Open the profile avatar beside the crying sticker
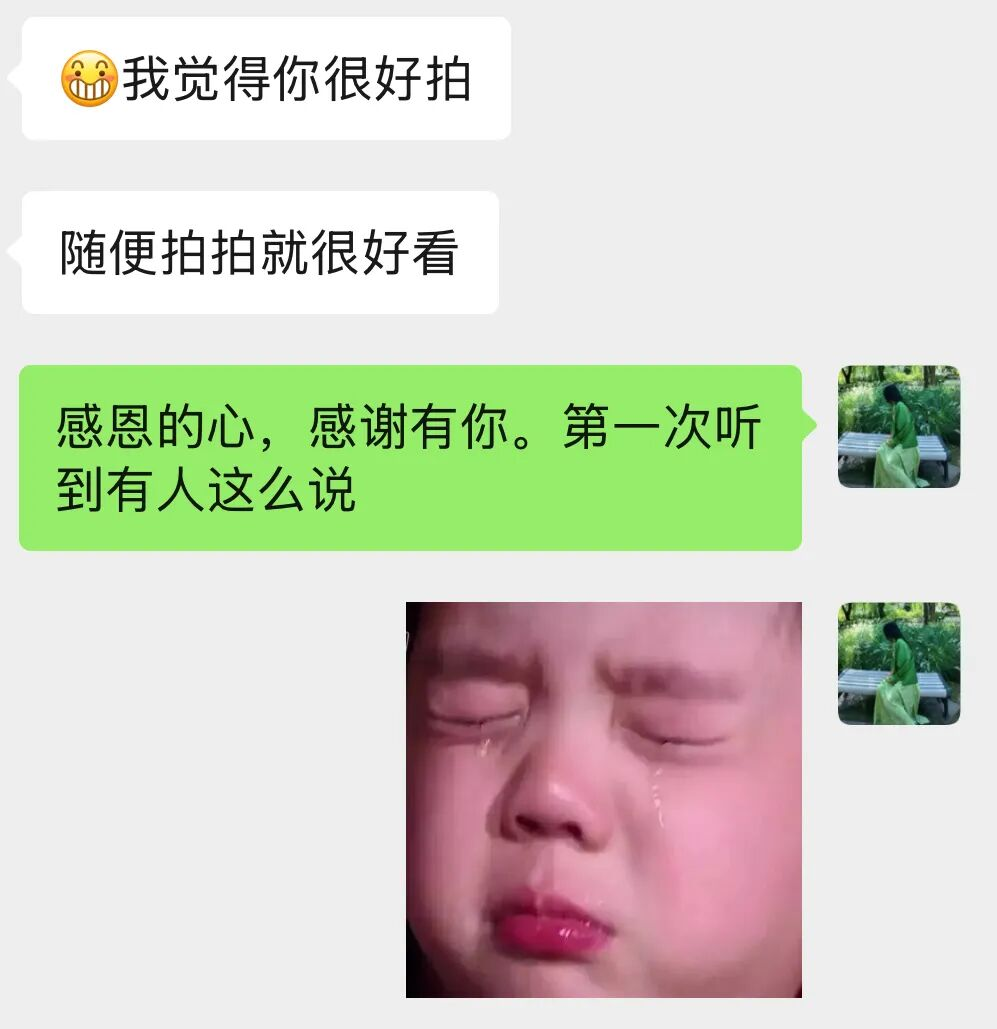The image size is (997, 1029). tap(898, 663)
